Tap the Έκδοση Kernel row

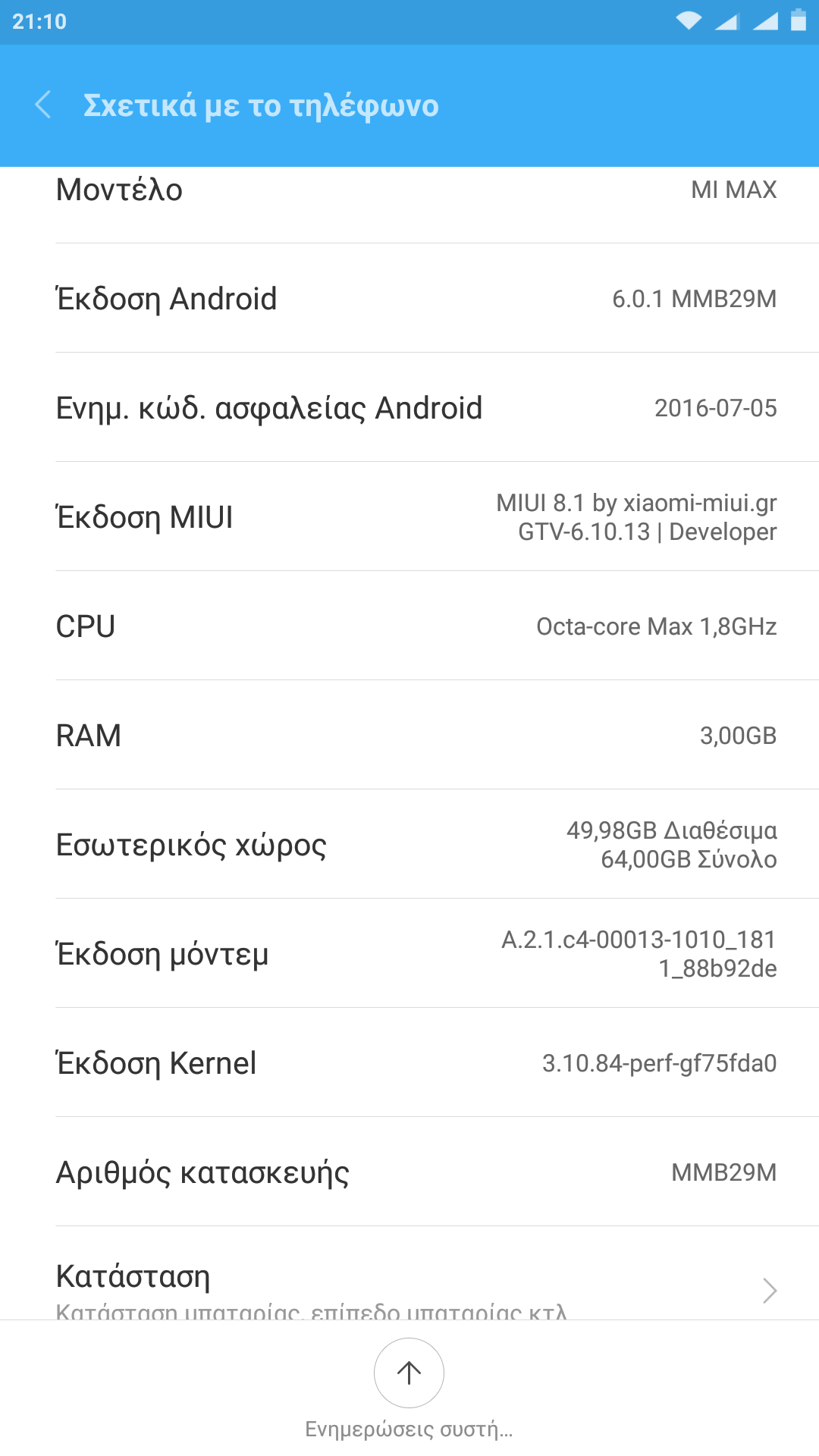point(409,1062)
